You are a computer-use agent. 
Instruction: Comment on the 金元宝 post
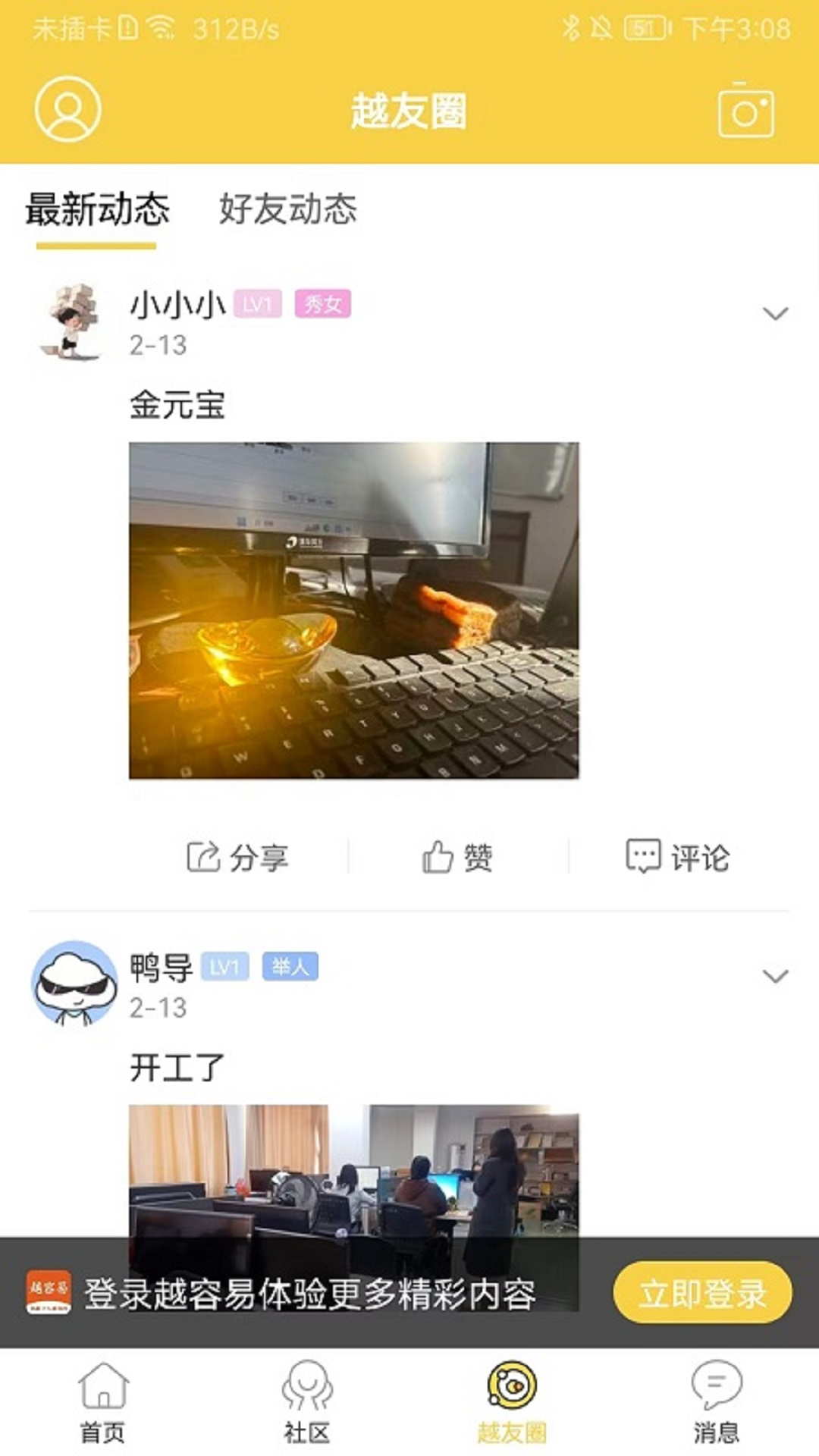(x=677, y=858)
